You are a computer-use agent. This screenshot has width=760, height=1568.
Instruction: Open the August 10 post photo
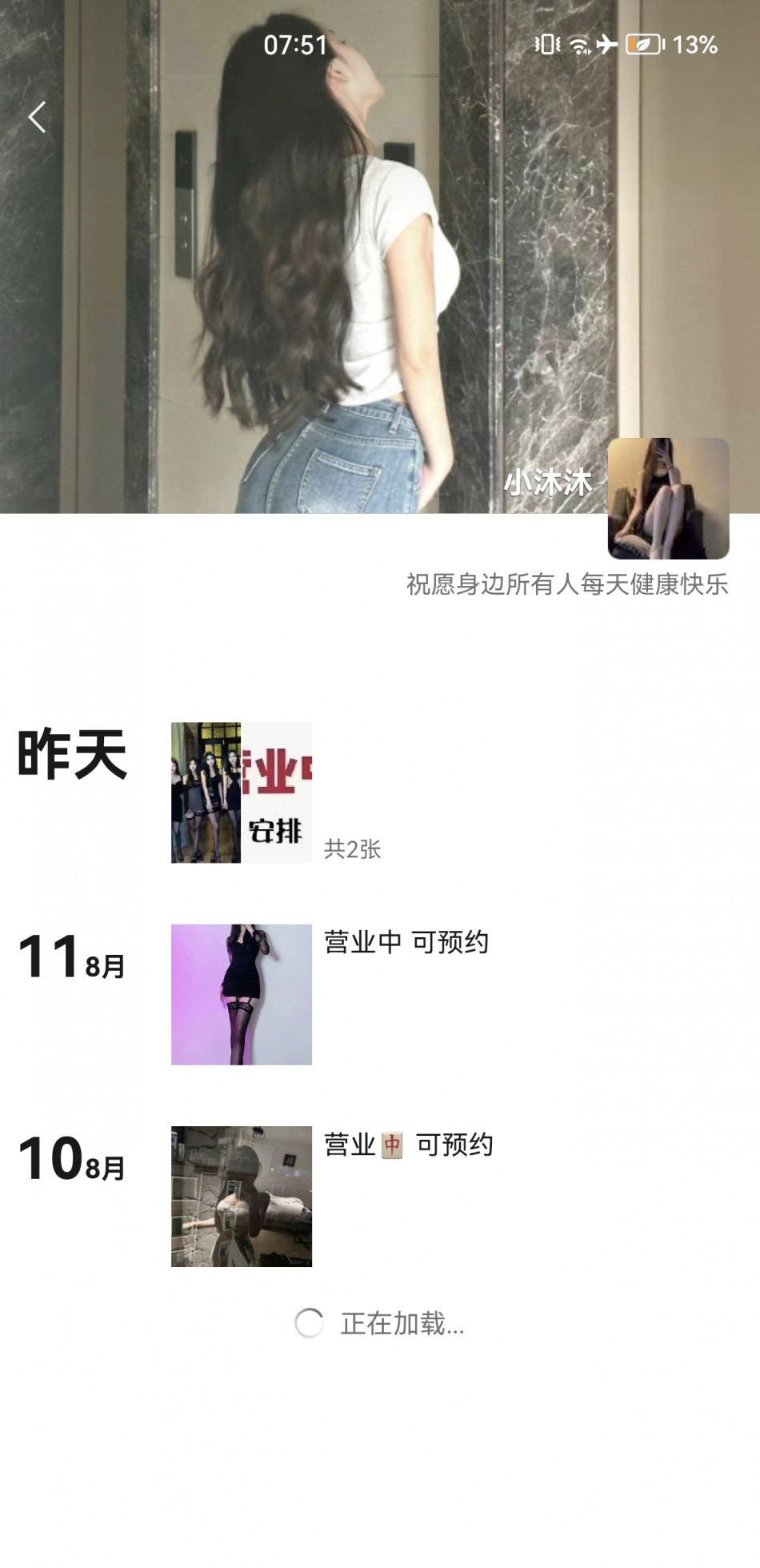[241, 1196]
